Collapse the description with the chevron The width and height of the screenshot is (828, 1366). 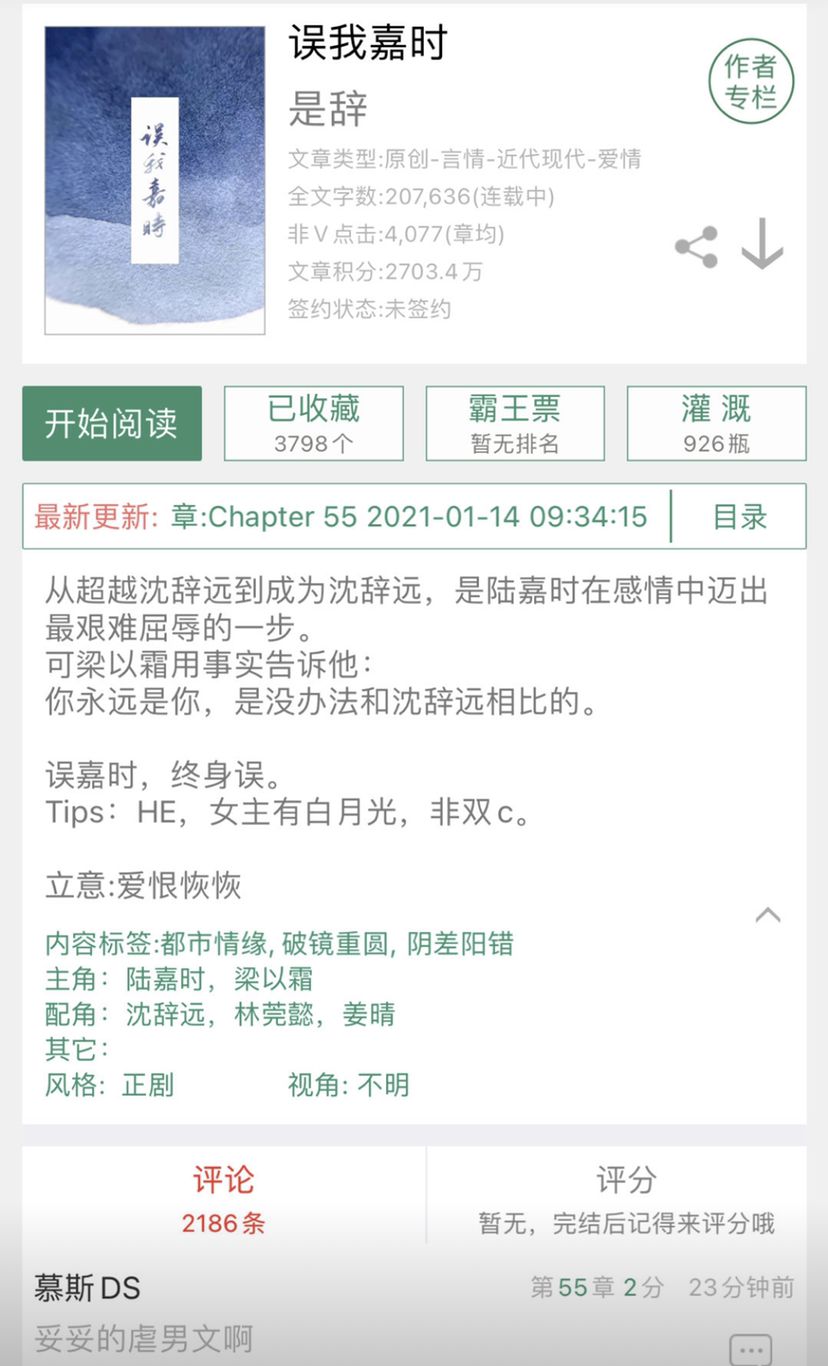[x=768, y=914]
